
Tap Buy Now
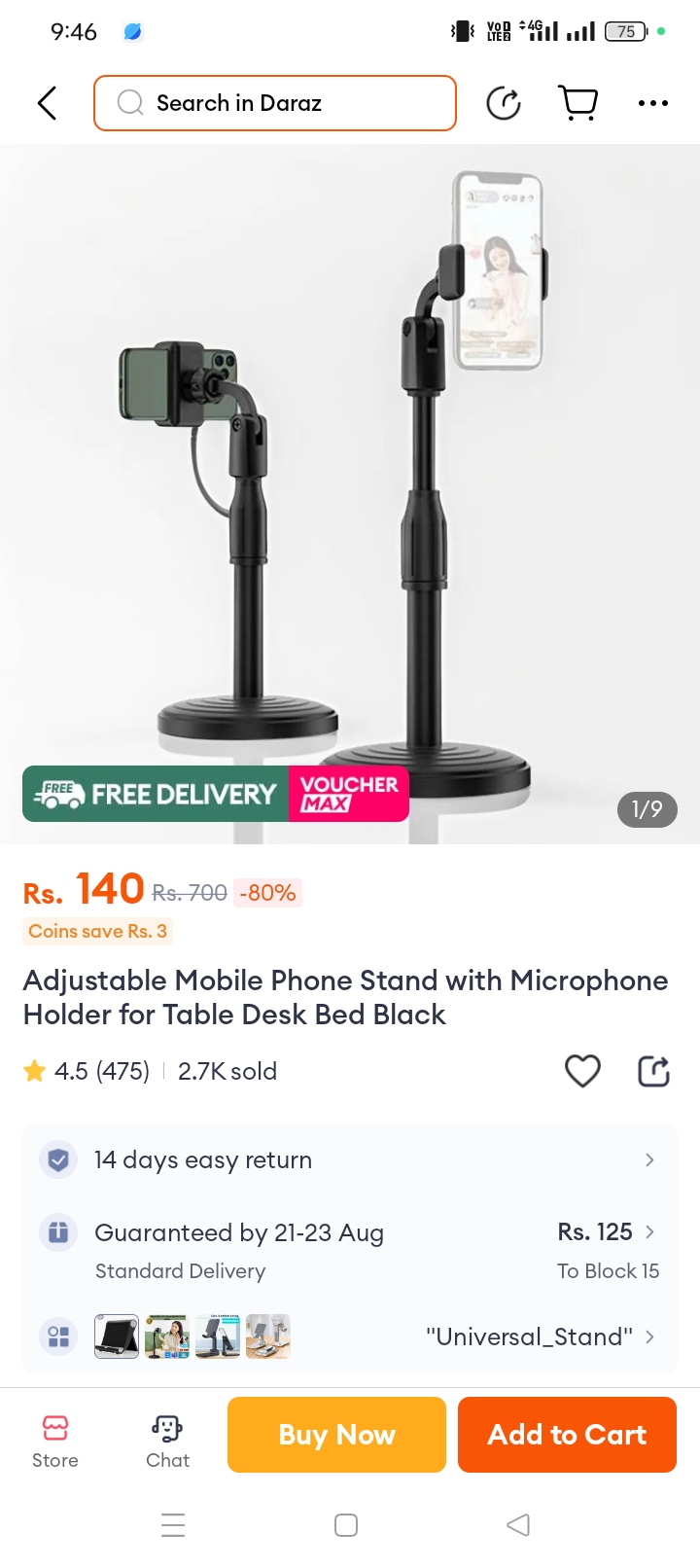click(336, 1435)
